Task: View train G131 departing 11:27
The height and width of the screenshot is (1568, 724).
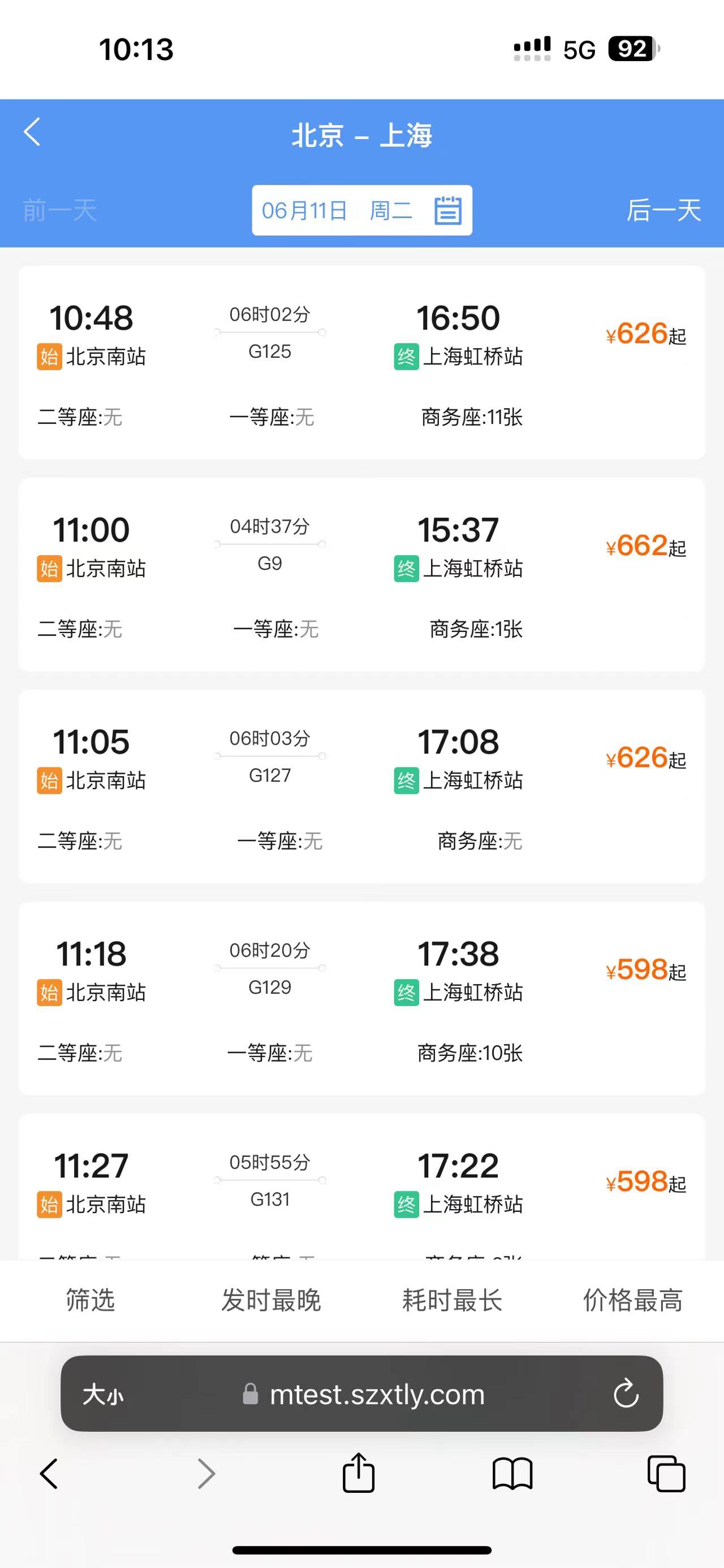Action: pos(361,1187)
